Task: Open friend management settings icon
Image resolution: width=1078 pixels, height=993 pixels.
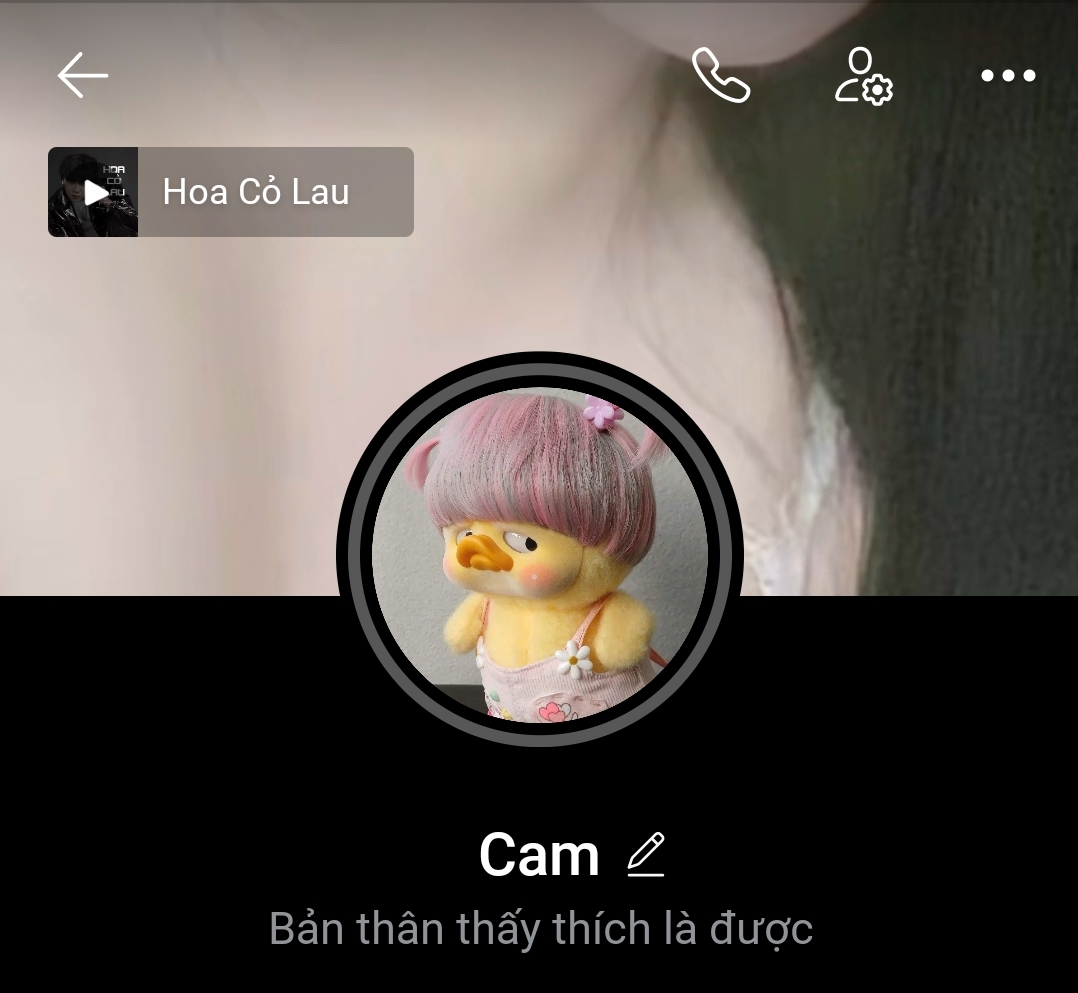Action: point(864,75)
